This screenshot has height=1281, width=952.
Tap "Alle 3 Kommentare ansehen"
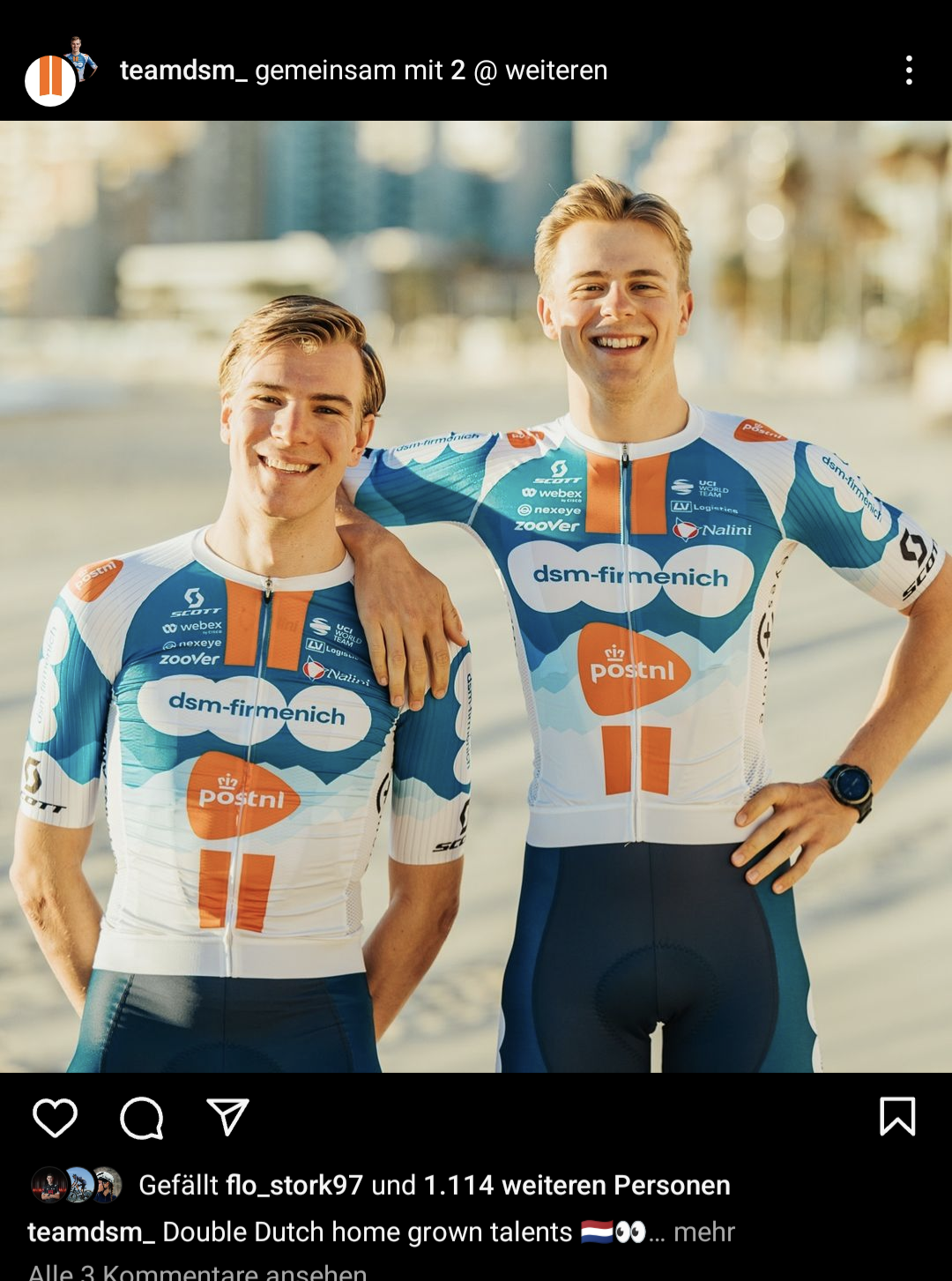point(197,1272)
